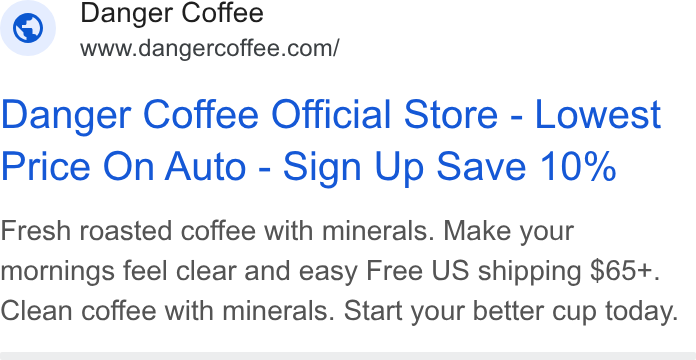Open the Danger Coffee Official Store headline link
Viewport: 696px width, 360px height.
tap(331, 141)
